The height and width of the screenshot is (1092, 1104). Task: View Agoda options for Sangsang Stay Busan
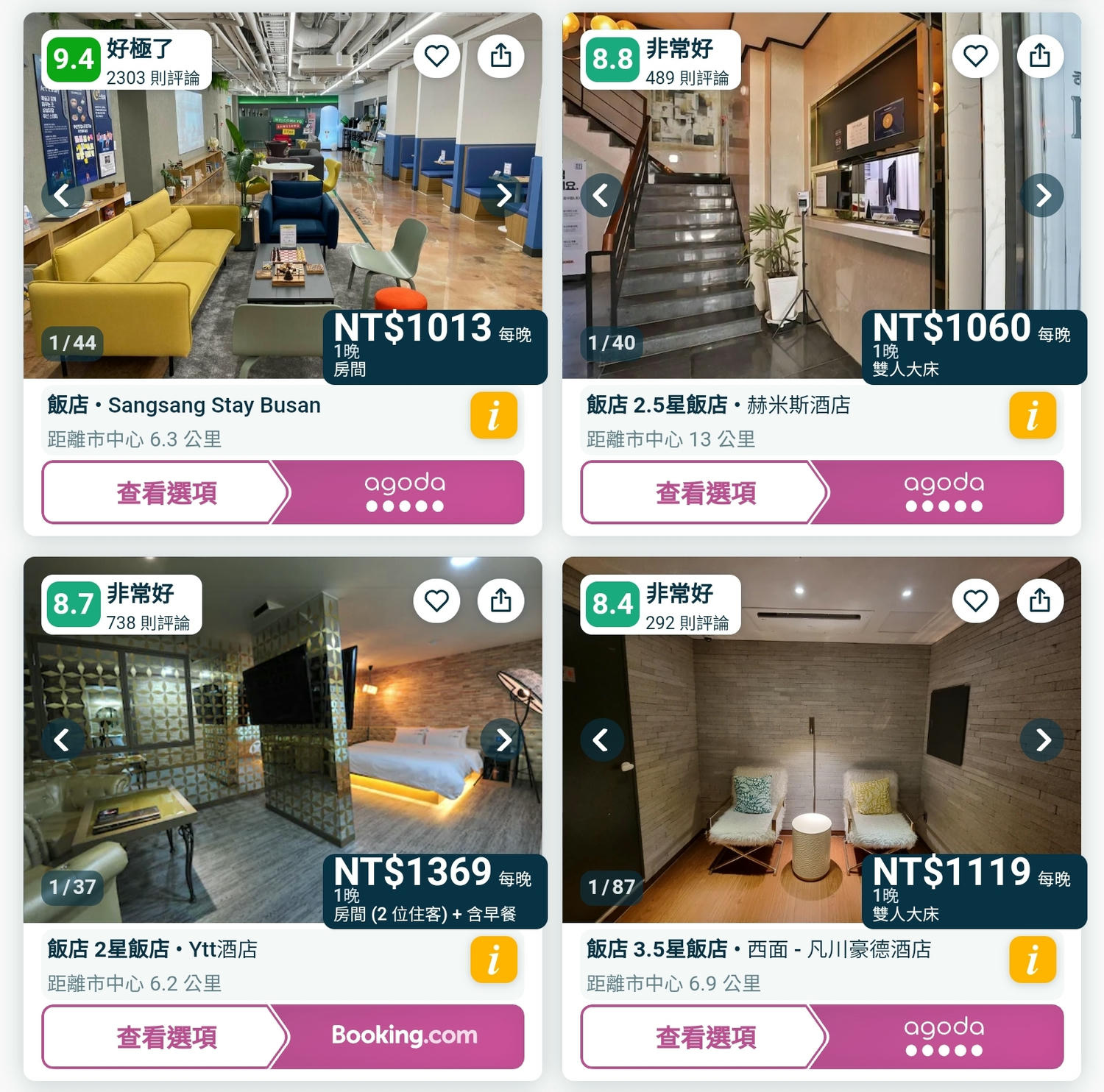403,492
